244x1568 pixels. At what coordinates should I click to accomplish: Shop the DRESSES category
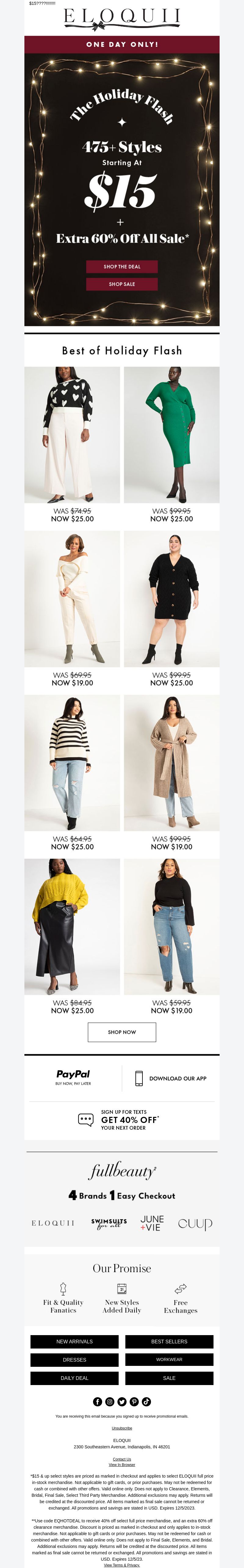pyautogui.click(x=74, y=1359)
